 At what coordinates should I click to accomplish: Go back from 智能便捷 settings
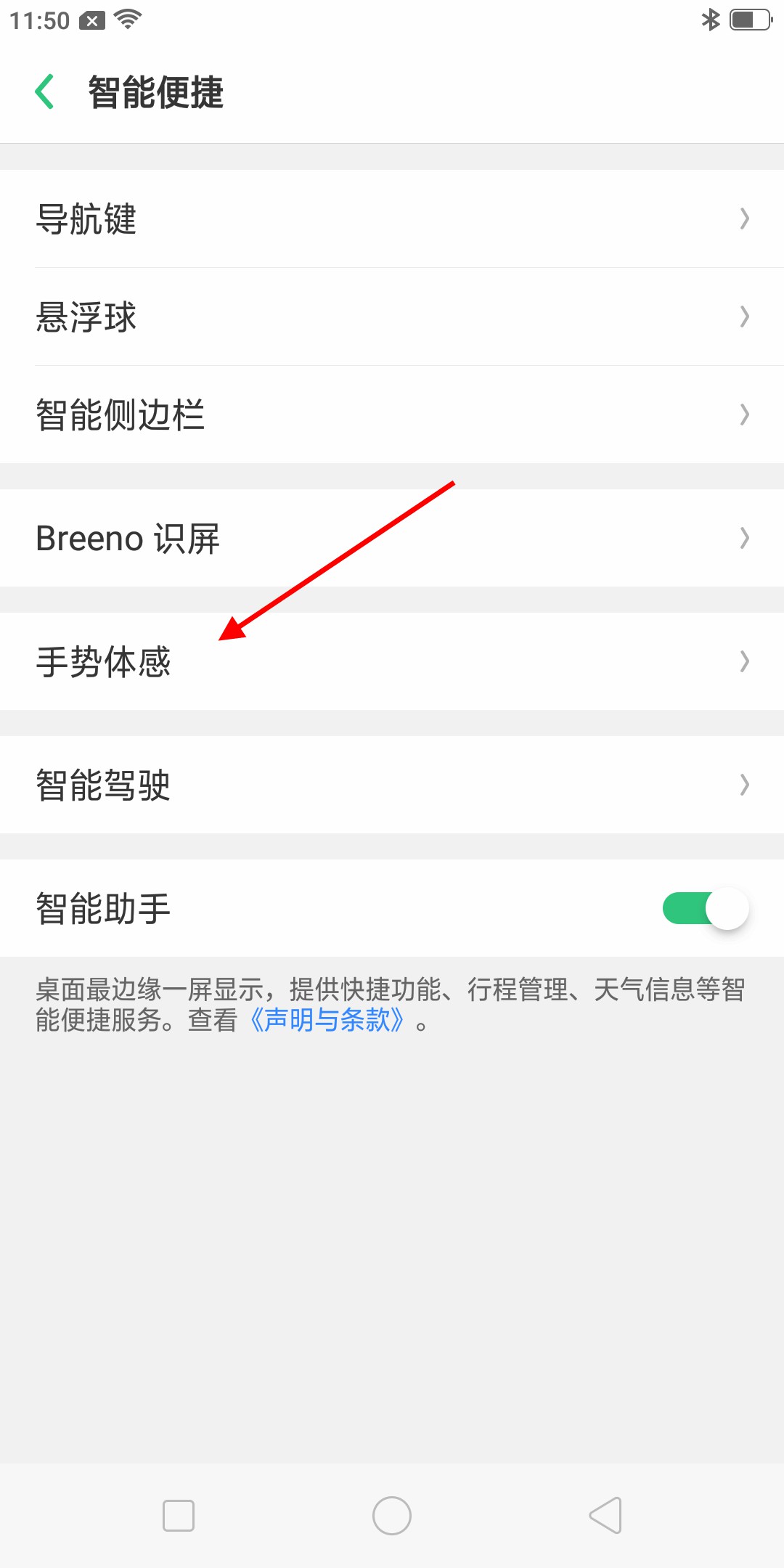click(45, 92)
